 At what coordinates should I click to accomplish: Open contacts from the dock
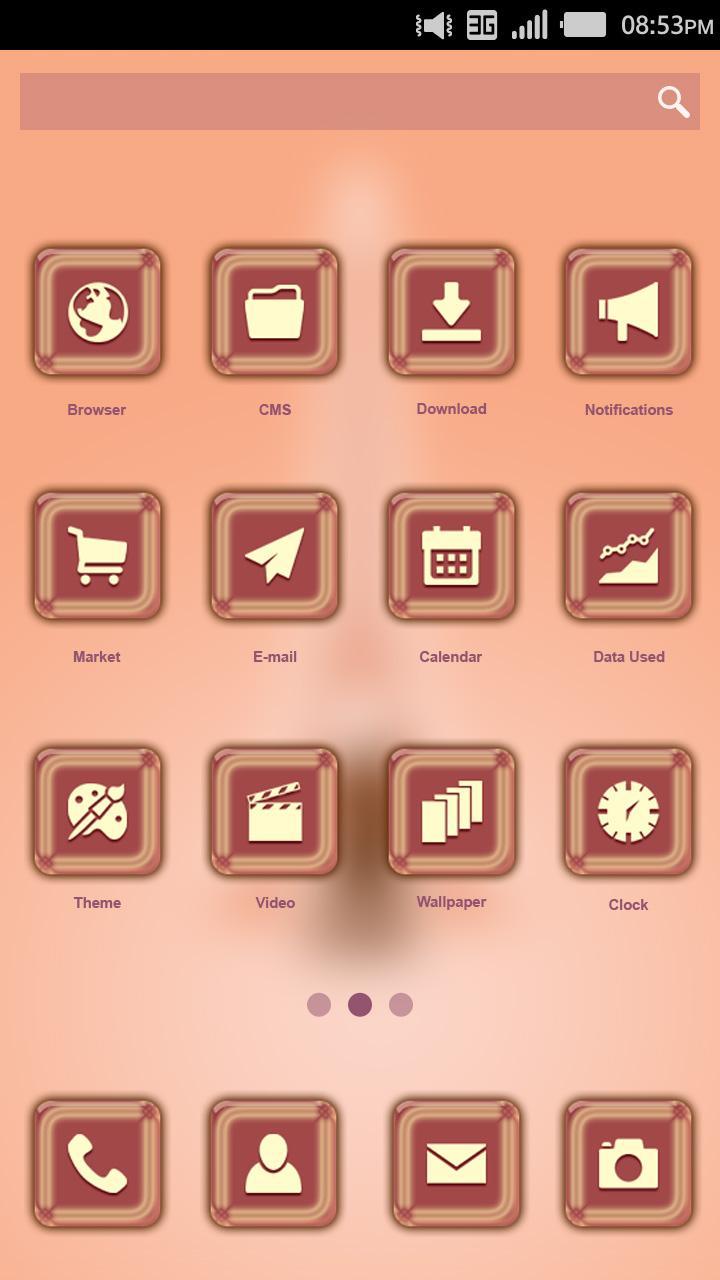274,1164
